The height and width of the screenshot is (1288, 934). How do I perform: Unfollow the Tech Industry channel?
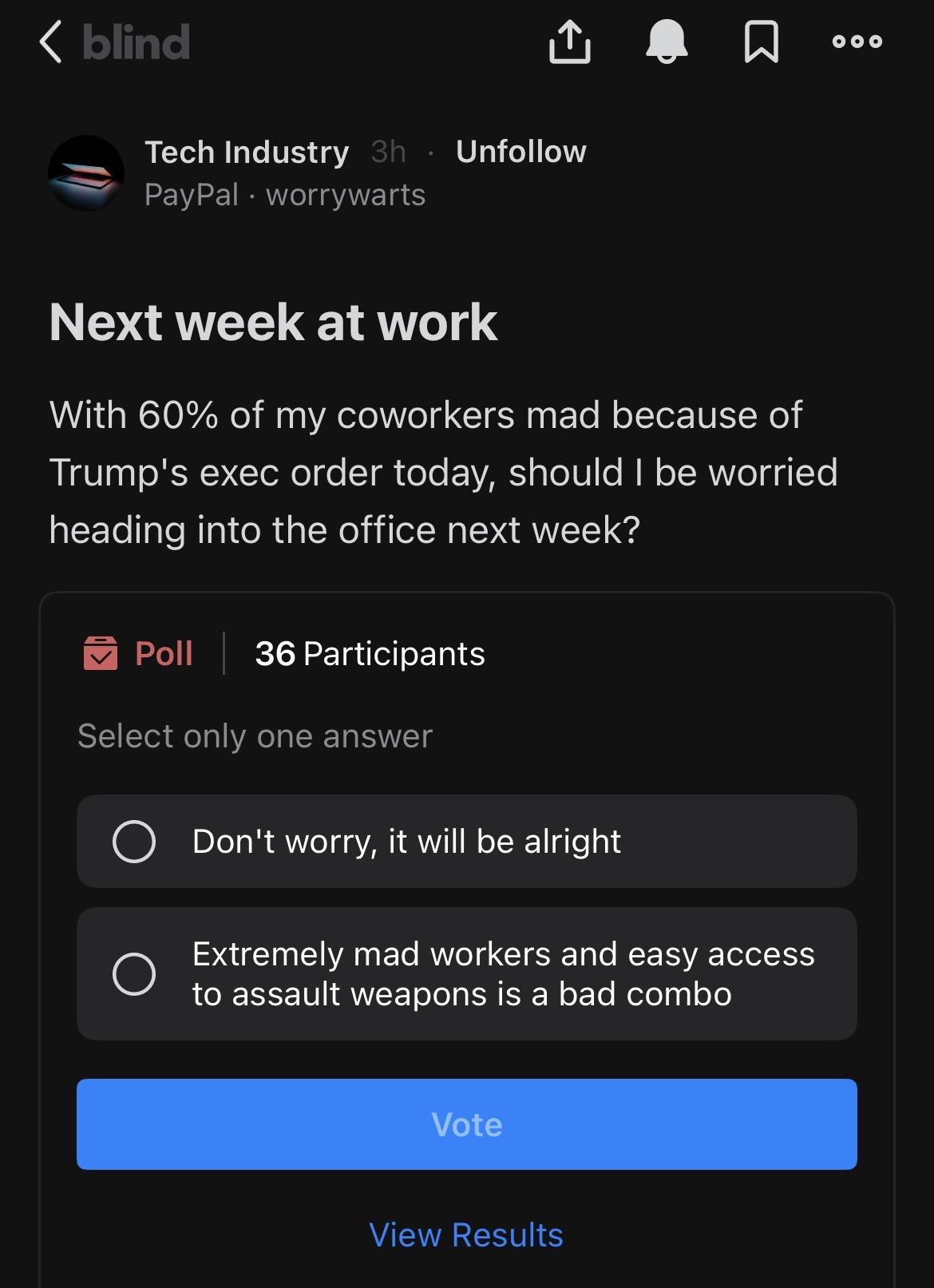pos(520,152)
